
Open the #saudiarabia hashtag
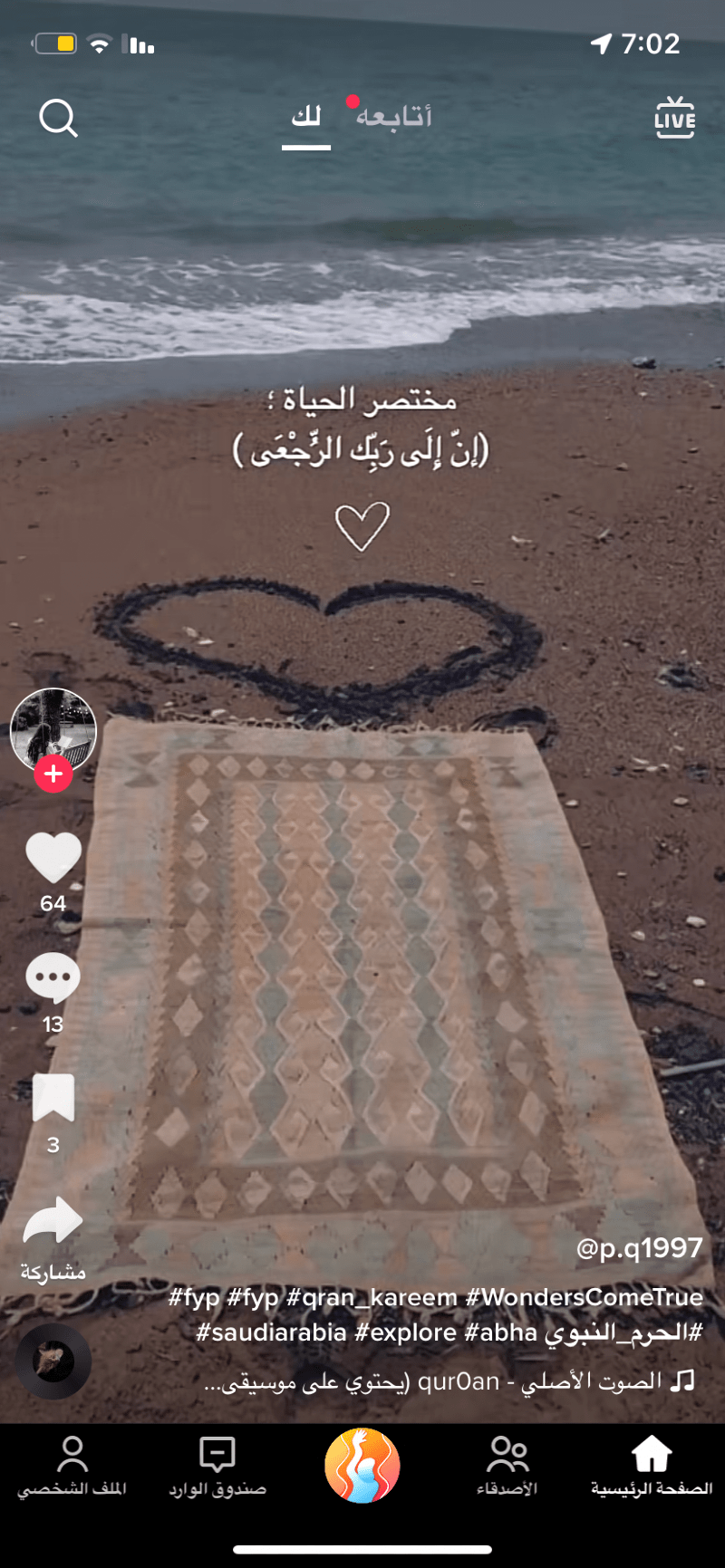[x=271, y=1332]
